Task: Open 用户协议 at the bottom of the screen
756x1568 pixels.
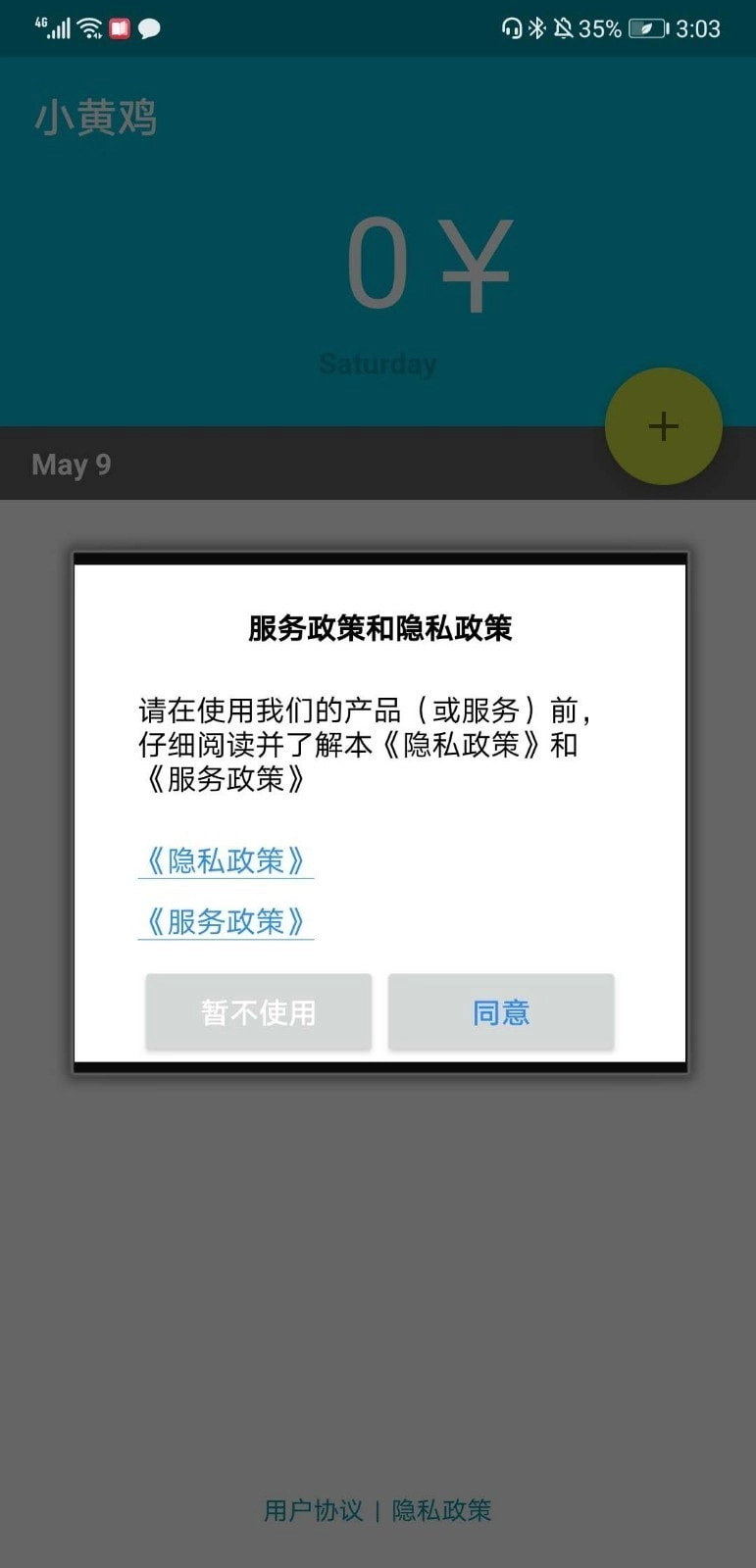Action: pyautogui.click(x=313, y=1510)
